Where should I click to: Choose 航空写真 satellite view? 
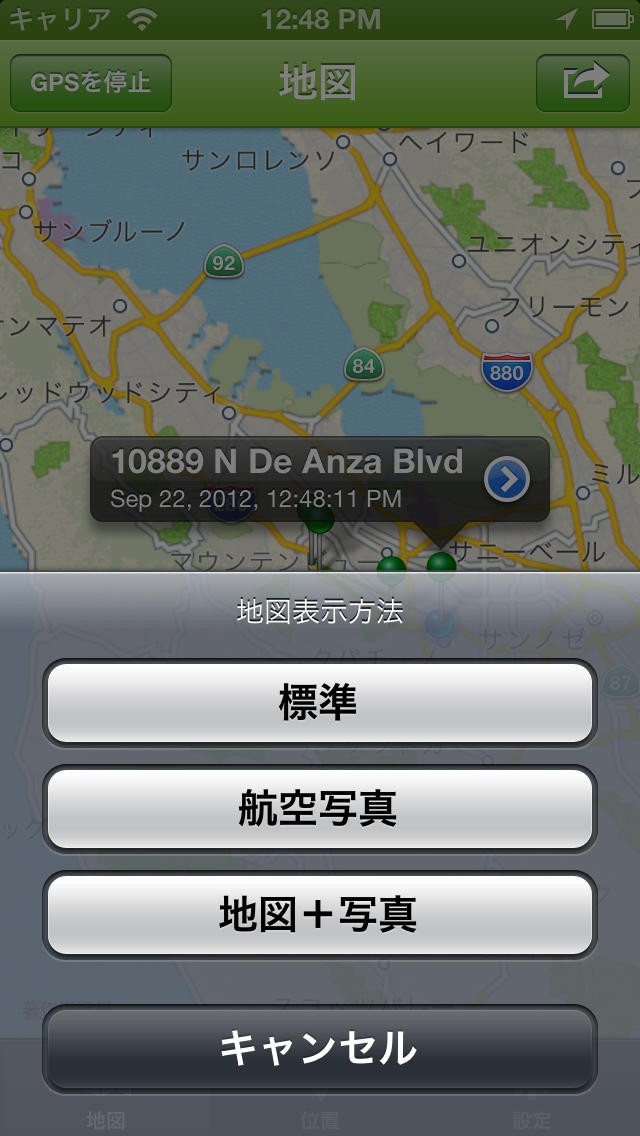pyautogui.click(x=319, y=808)
